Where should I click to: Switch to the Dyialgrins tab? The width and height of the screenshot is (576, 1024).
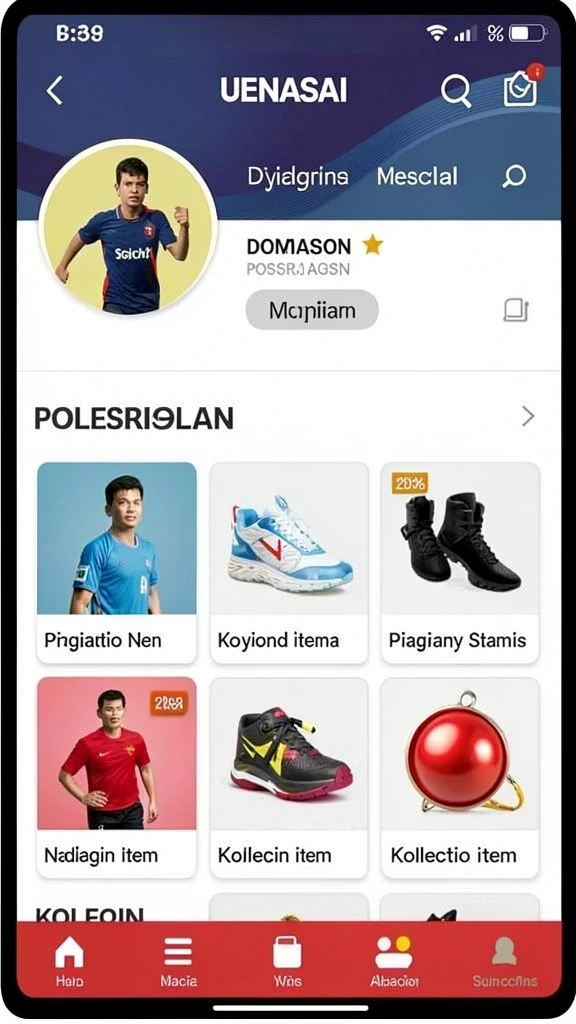(298, 176)
